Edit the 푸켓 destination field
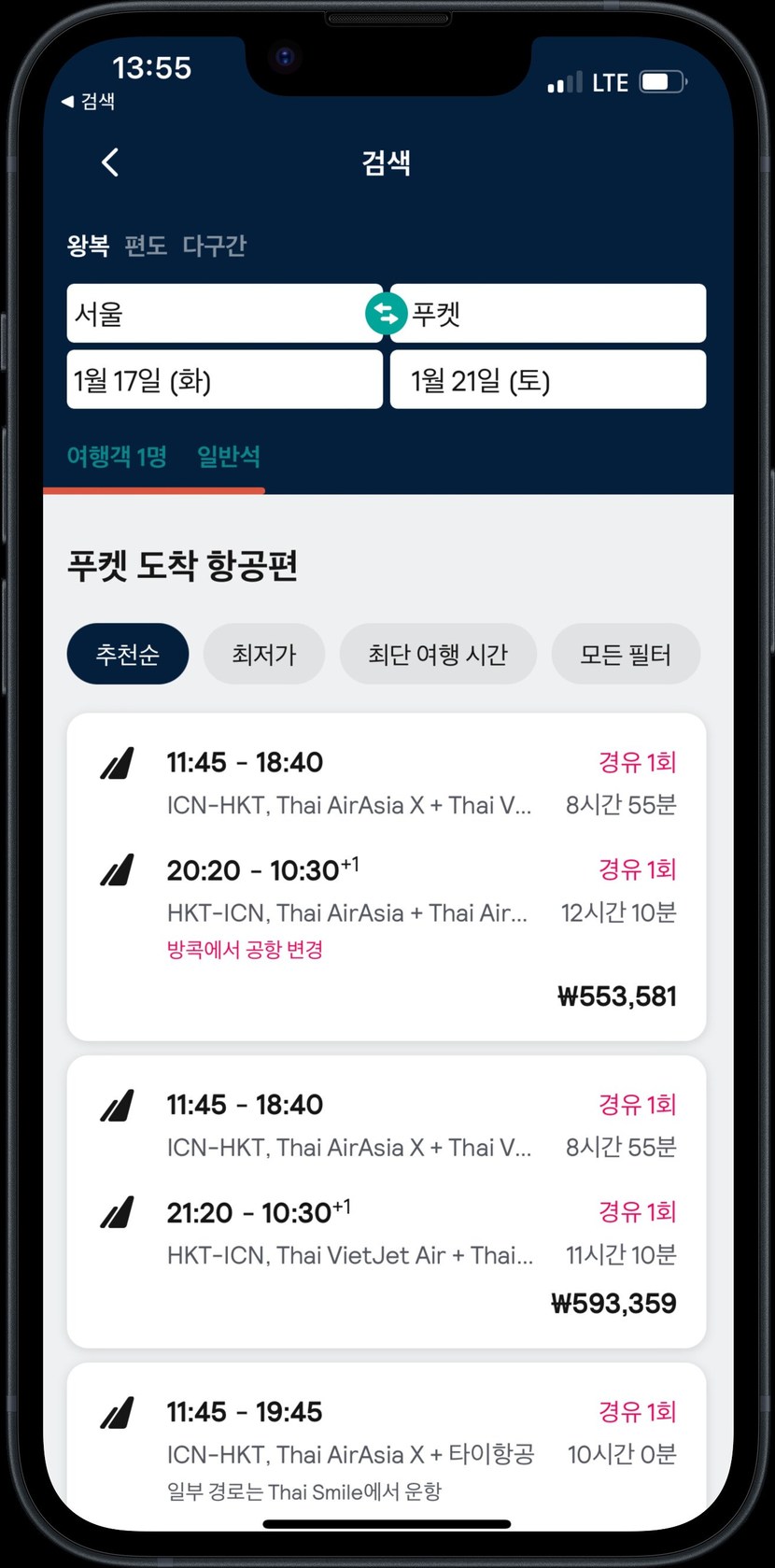The height and width of the screenshot is (1568, 775). 556,314
